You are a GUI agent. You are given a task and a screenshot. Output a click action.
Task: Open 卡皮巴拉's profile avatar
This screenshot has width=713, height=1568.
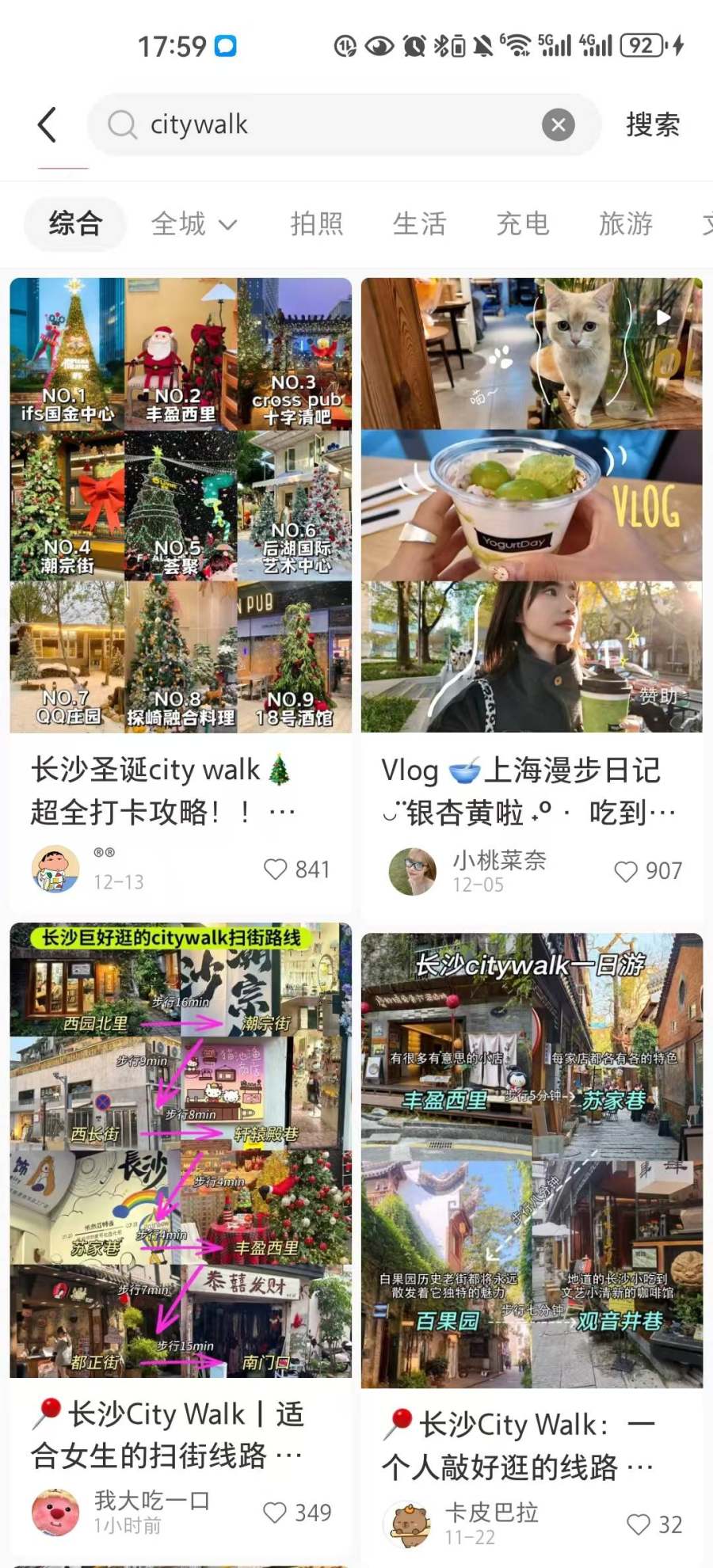(x=406, y=1524)
